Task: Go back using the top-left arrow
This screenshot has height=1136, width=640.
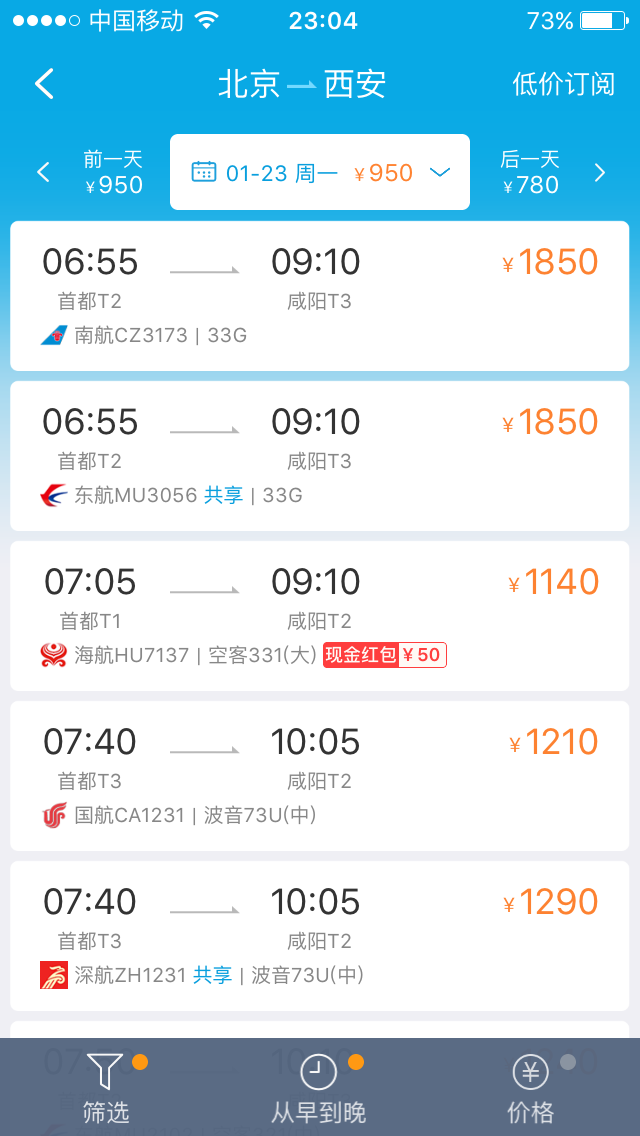Action: (44, 84)
